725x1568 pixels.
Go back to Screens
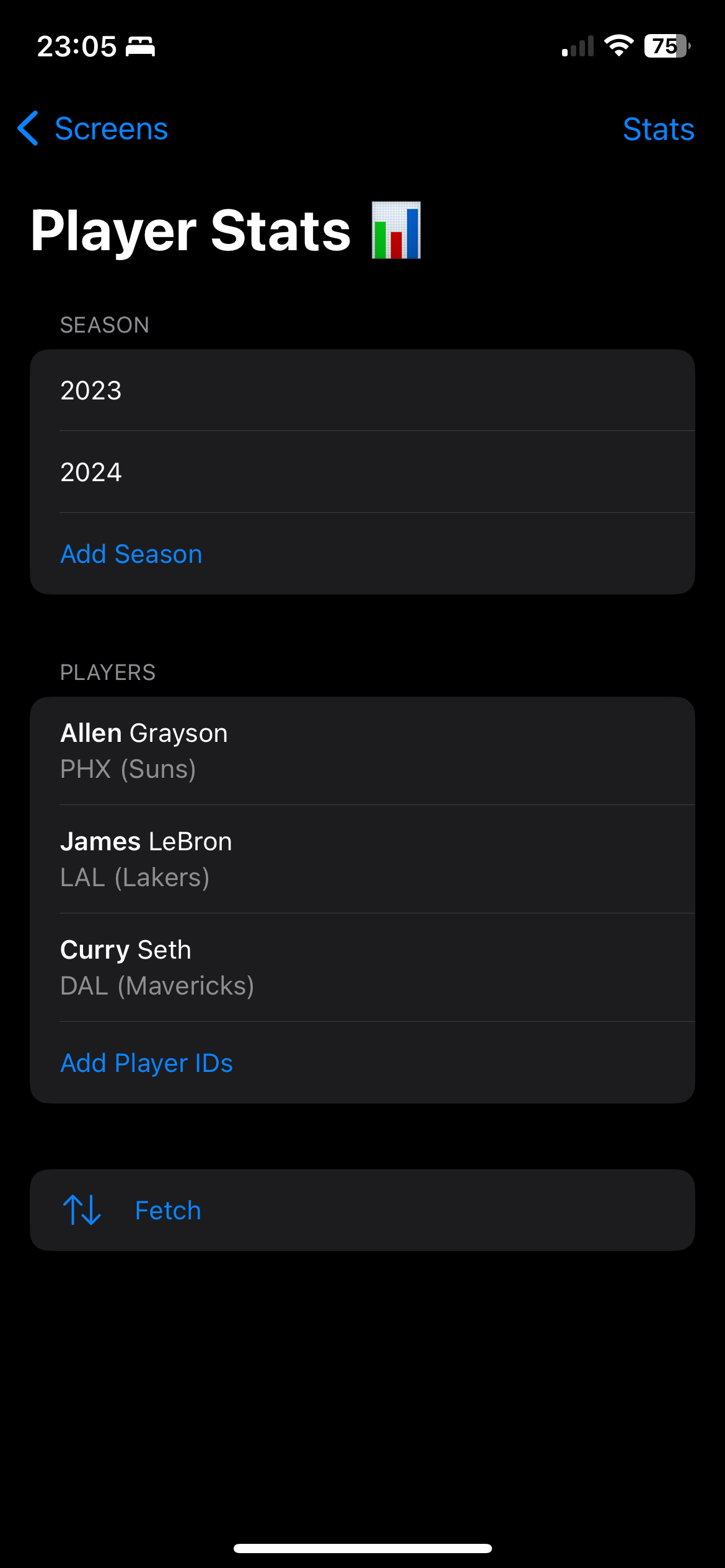[x=94, y=129]
